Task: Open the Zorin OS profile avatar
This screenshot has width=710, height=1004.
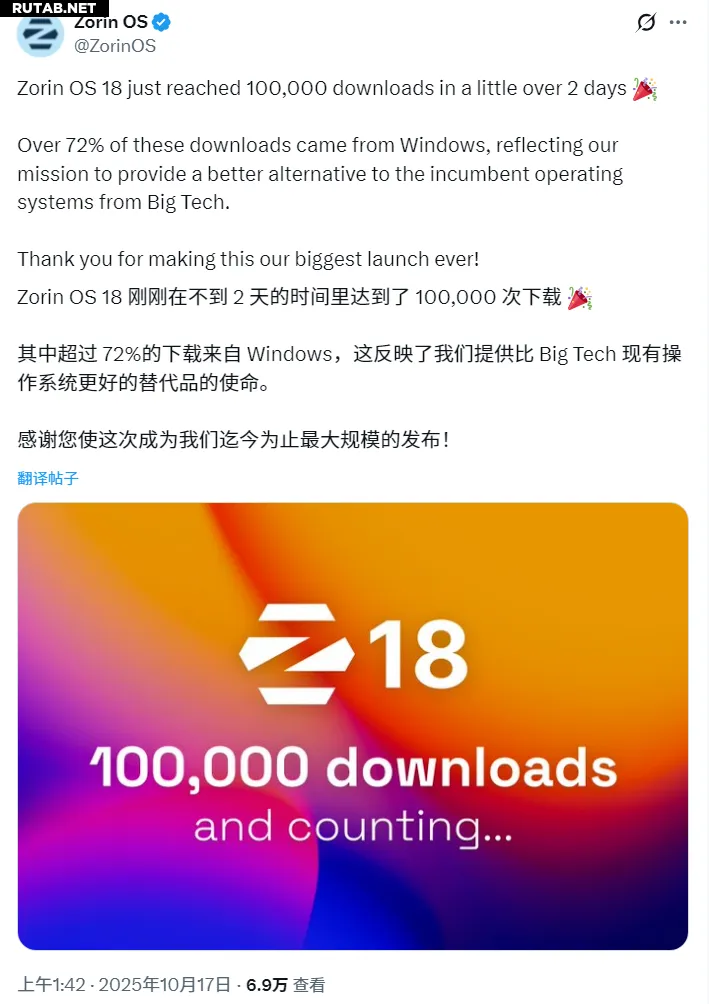Action: pyautogui.click(x=40, y=36)
